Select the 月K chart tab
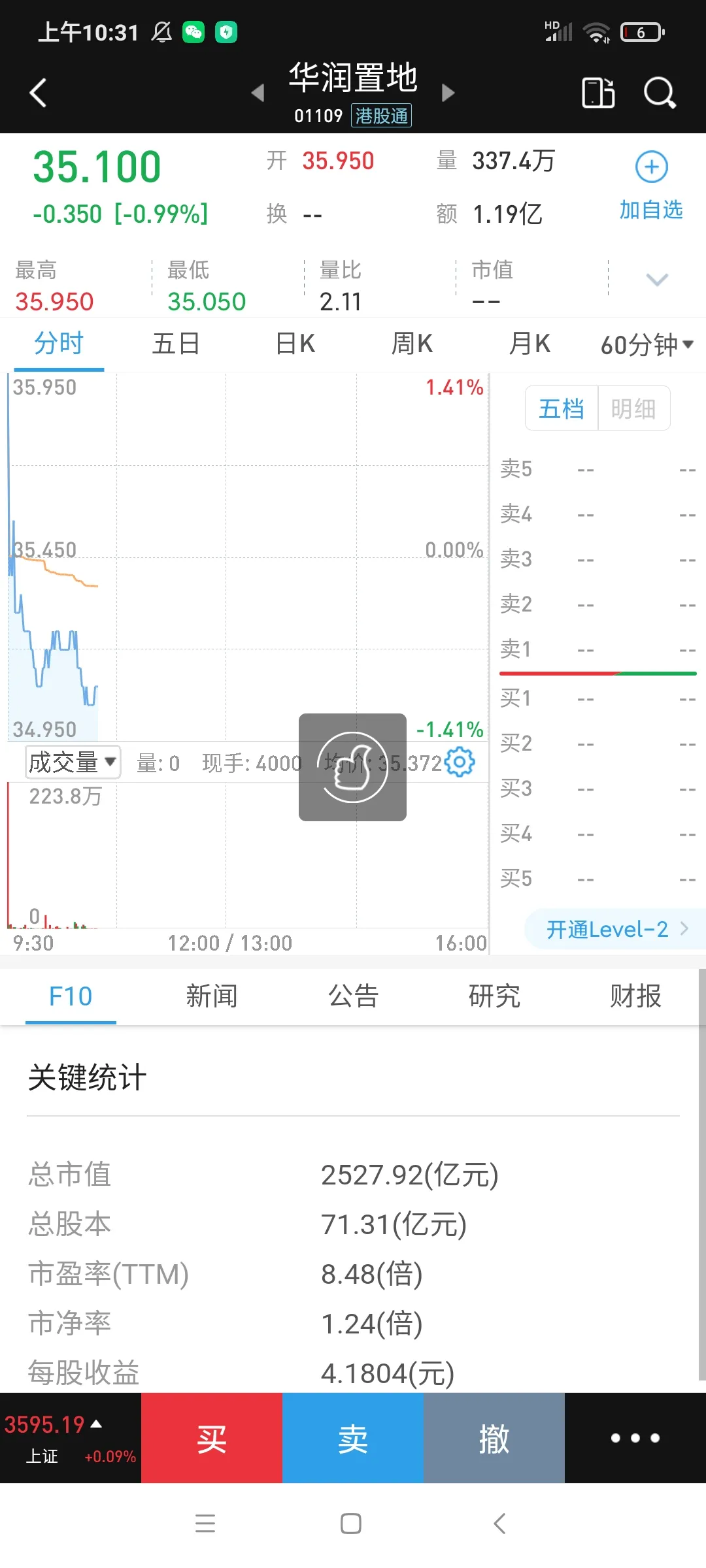The width and height of the screenshot is (706, 1568). tap(529, 344)
